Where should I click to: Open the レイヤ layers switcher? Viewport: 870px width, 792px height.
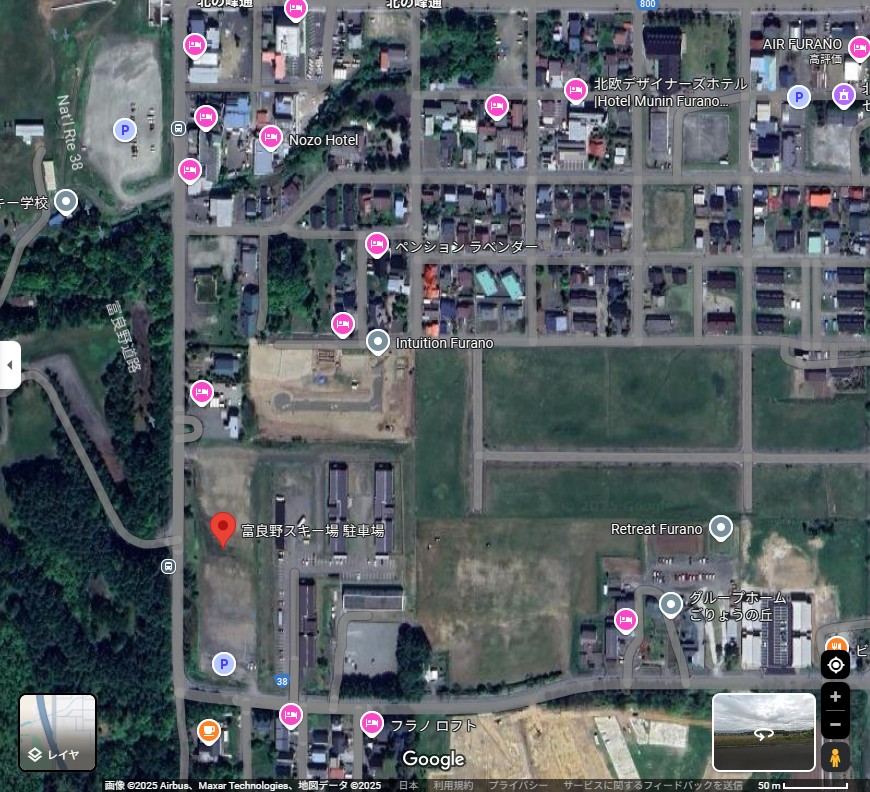click(x=57, y=732)
